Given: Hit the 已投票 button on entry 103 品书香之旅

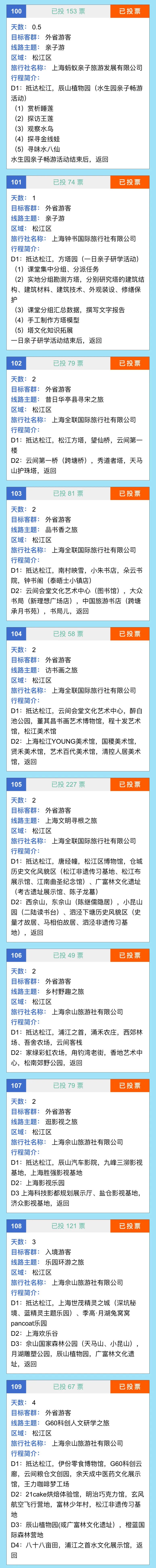Looking at the screenshot, I should (129, 494).
